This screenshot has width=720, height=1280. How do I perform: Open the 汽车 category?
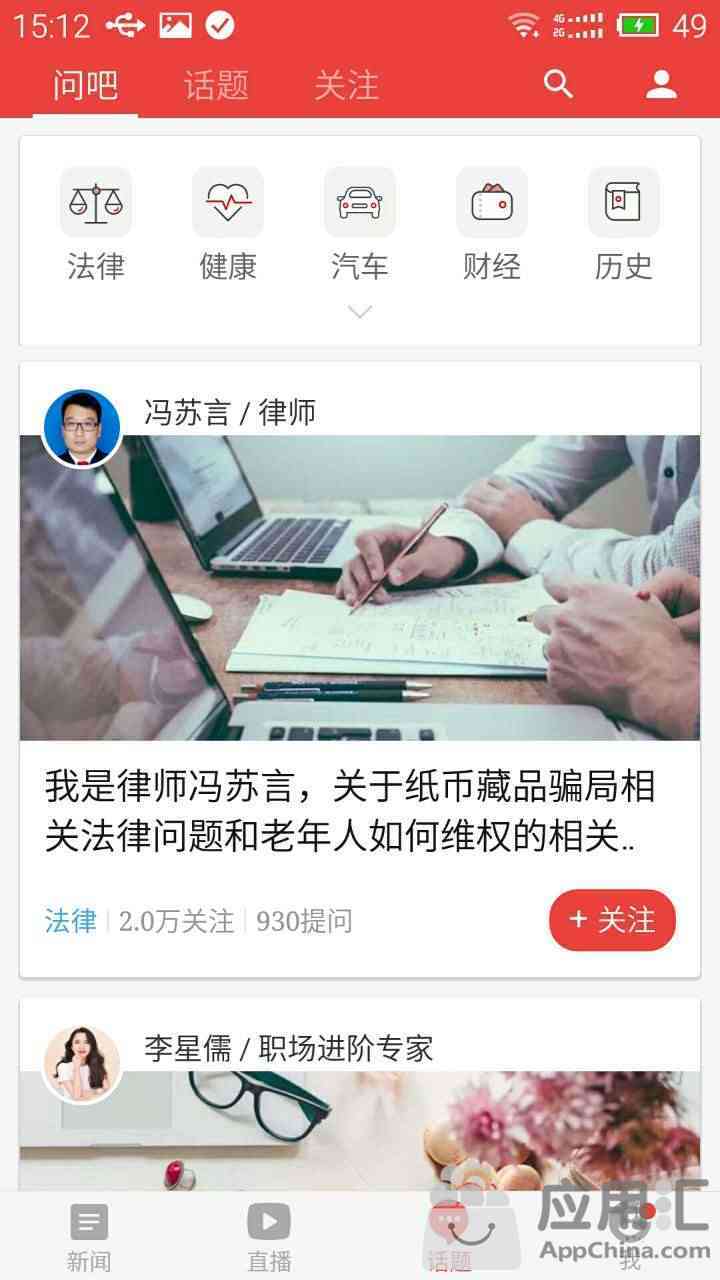[360, 225]
